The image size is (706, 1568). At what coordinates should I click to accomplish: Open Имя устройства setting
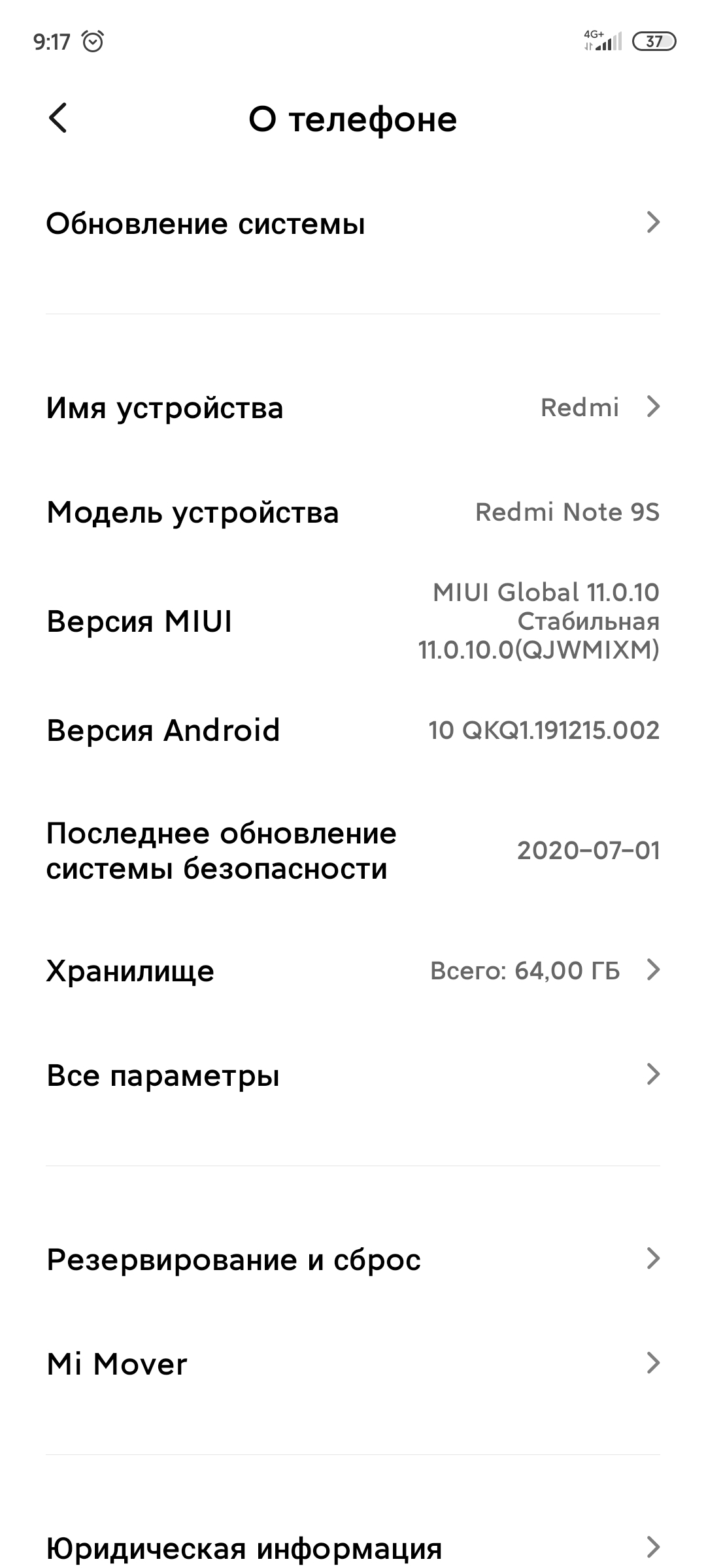tap(353, 408)
